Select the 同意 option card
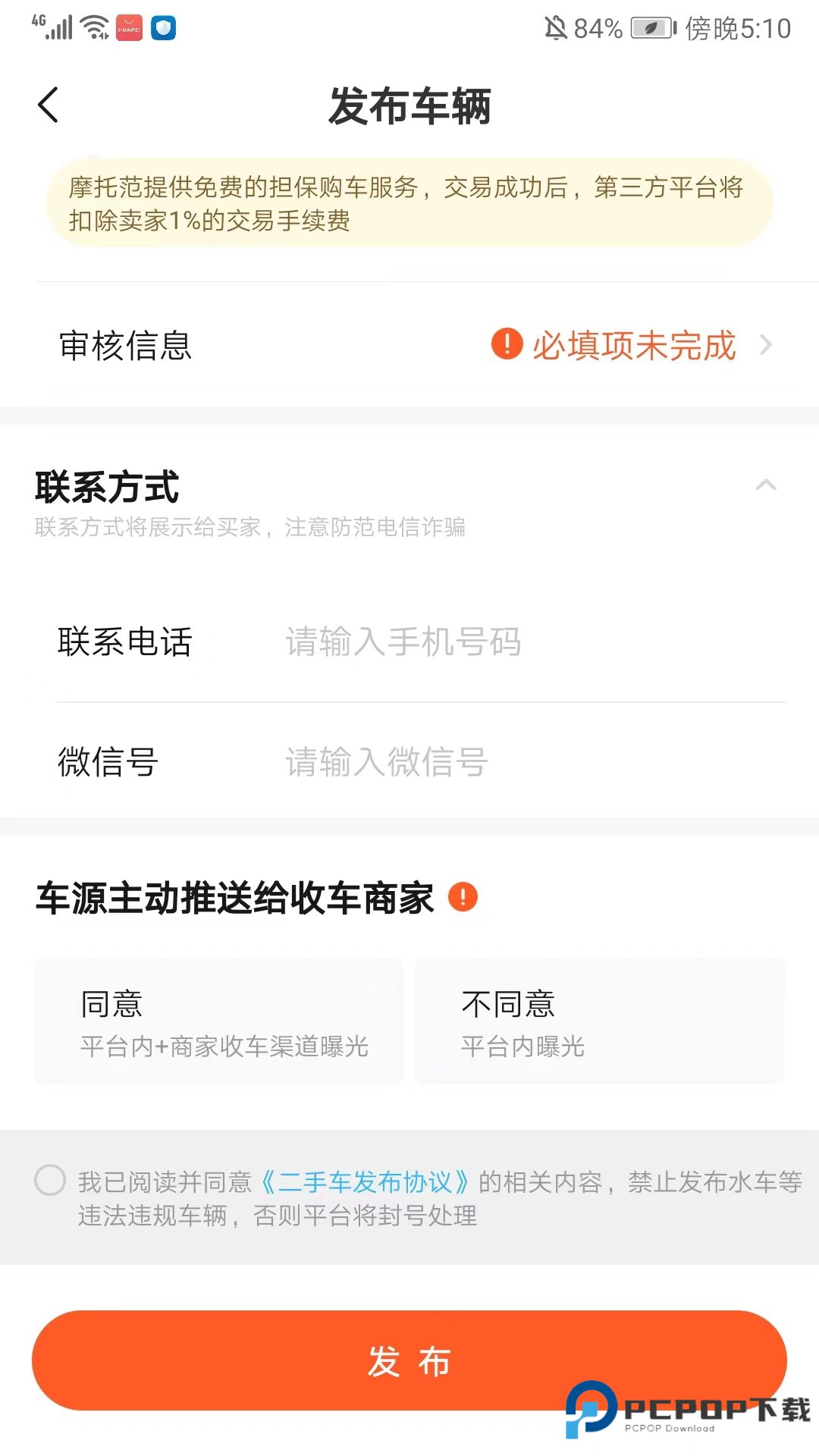819x1456 pixels. 218,1021
